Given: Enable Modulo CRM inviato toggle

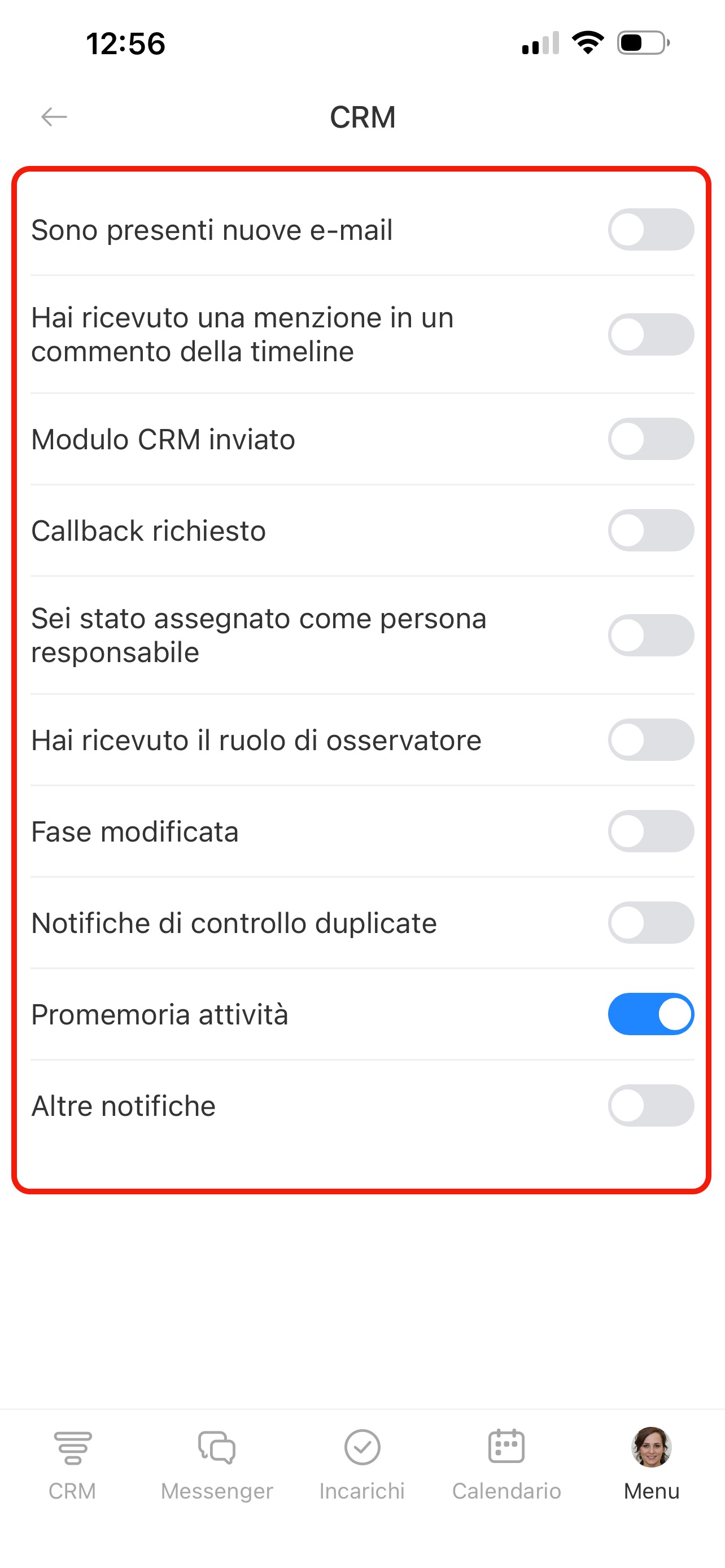Looking at the screenshot, I should coord(650,439).
